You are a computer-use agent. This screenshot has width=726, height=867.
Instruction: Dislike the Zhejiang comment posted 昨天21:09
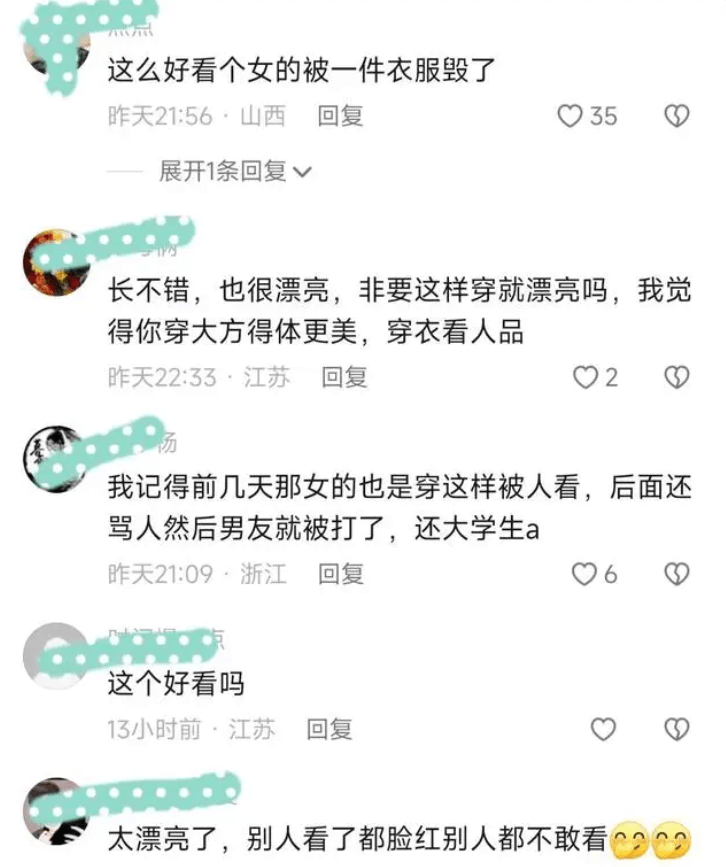676,574
